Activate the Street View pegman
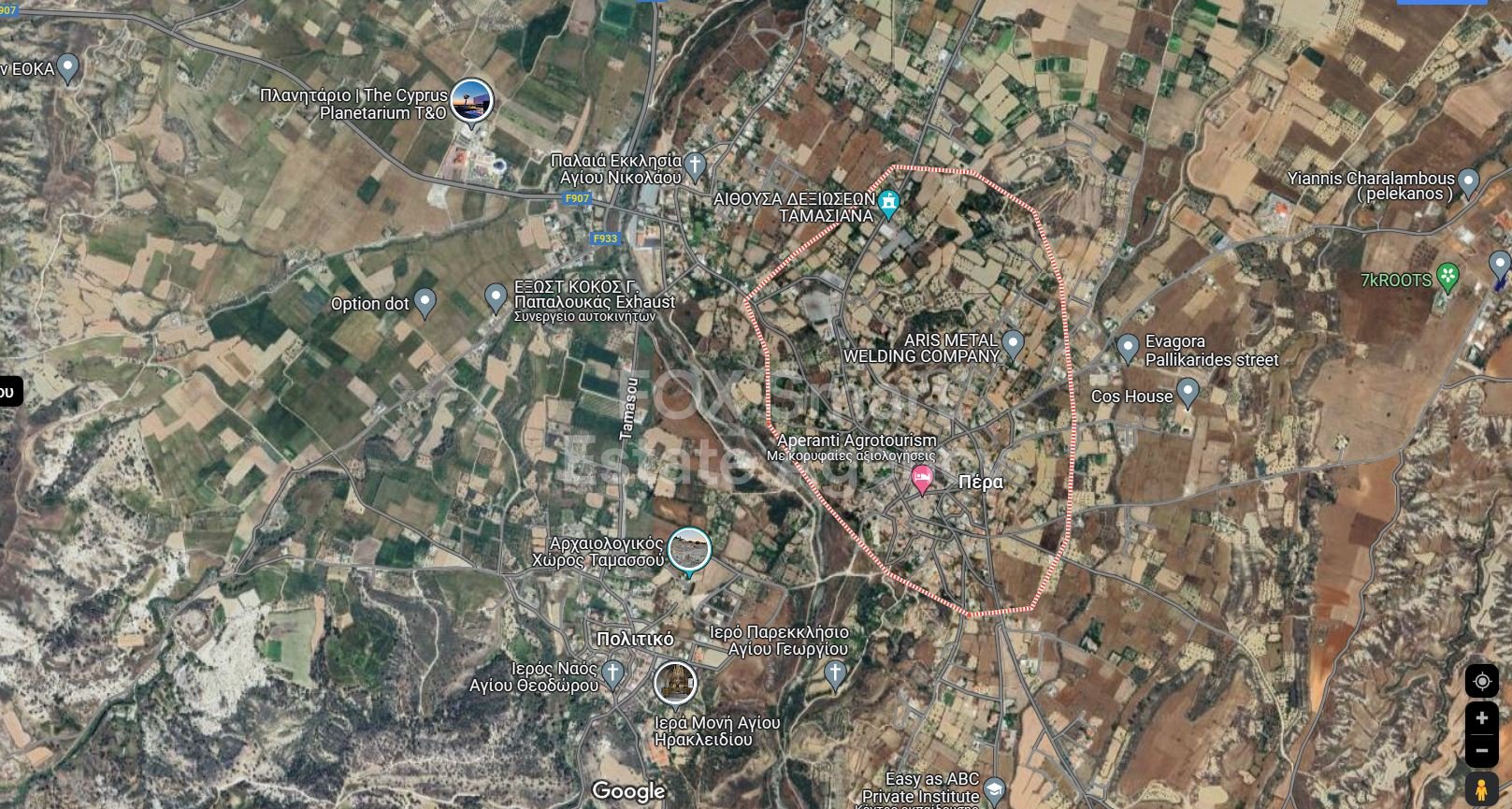The width and height of the screenshot is (1512, 809). point(1481,788)
